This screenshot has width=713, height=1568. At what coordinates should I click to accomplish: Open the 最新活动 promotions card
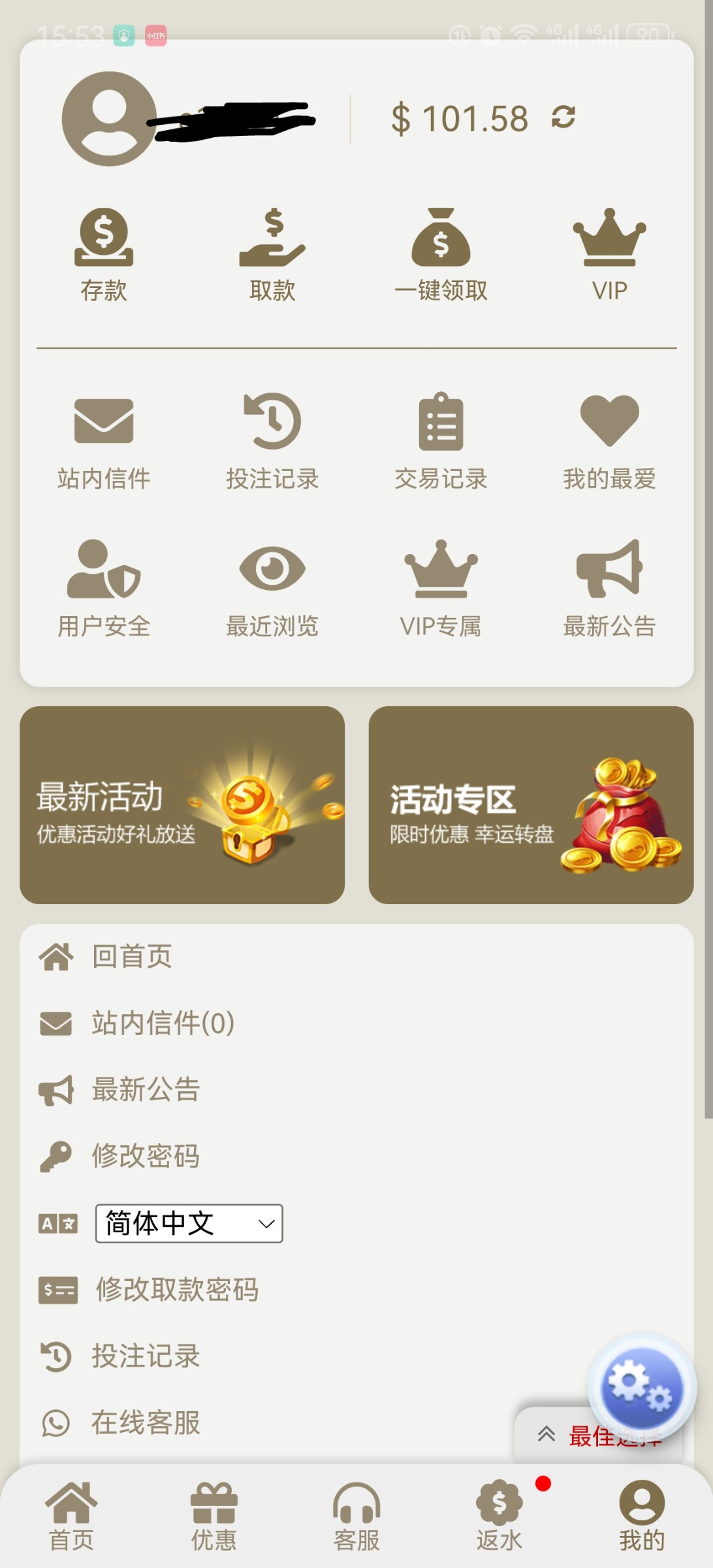(x=182, y=805)
